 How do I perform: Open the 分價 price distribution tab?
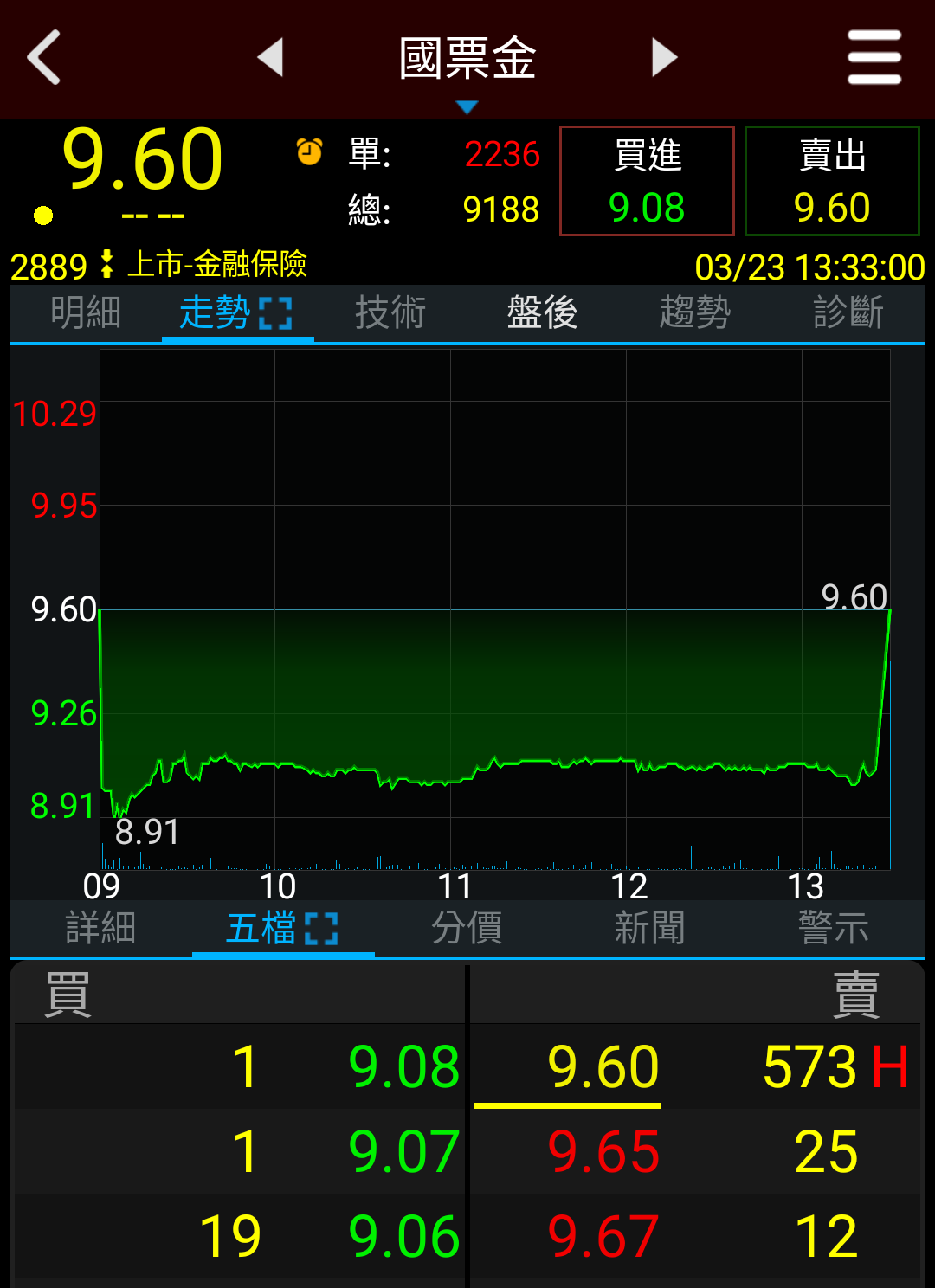click(x=467, y=928)
